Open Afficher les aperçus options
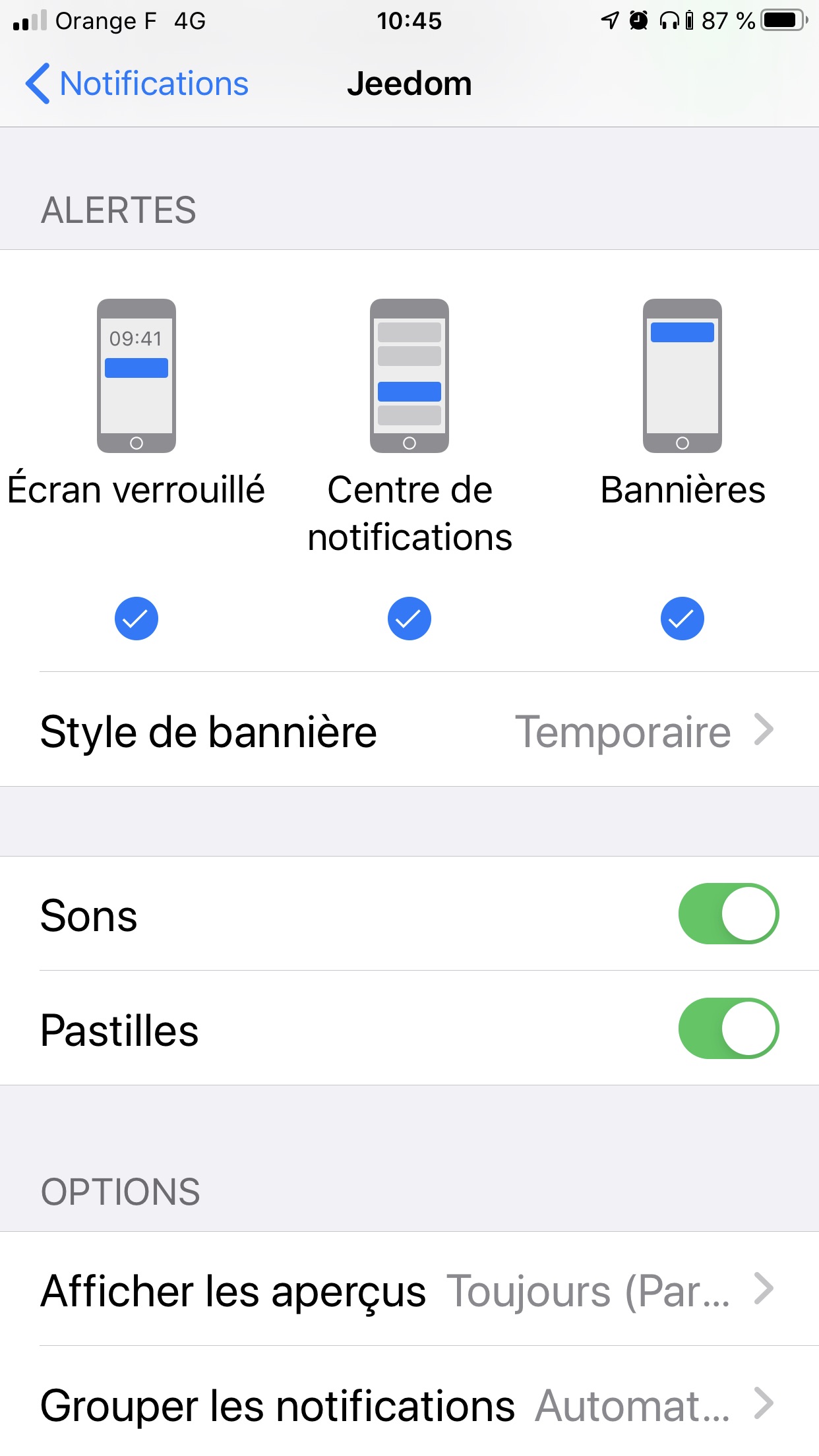This screenshot has width=819, height=1456. point(409,1290)
